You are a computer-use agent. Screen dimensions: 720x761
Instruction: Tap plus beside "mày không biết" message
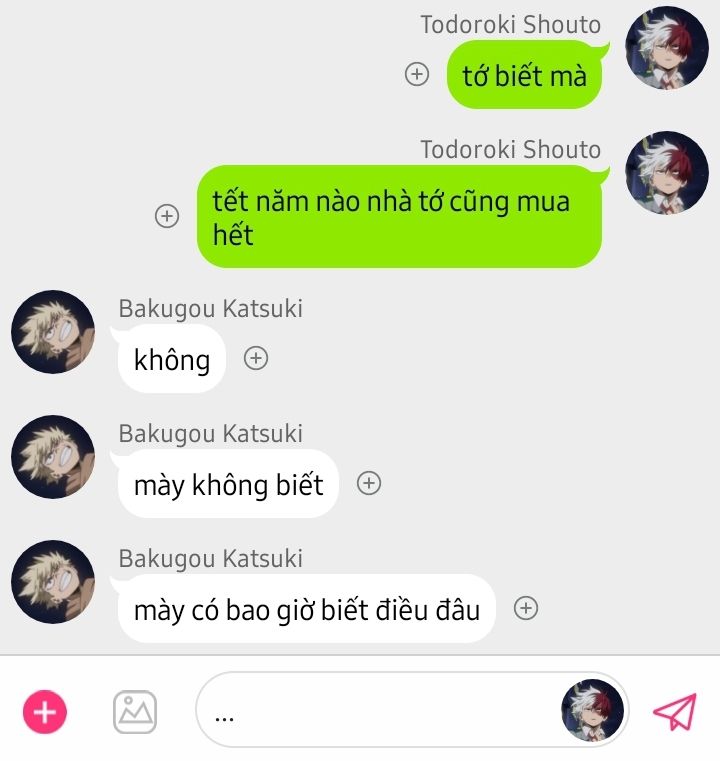coord(369,483)
